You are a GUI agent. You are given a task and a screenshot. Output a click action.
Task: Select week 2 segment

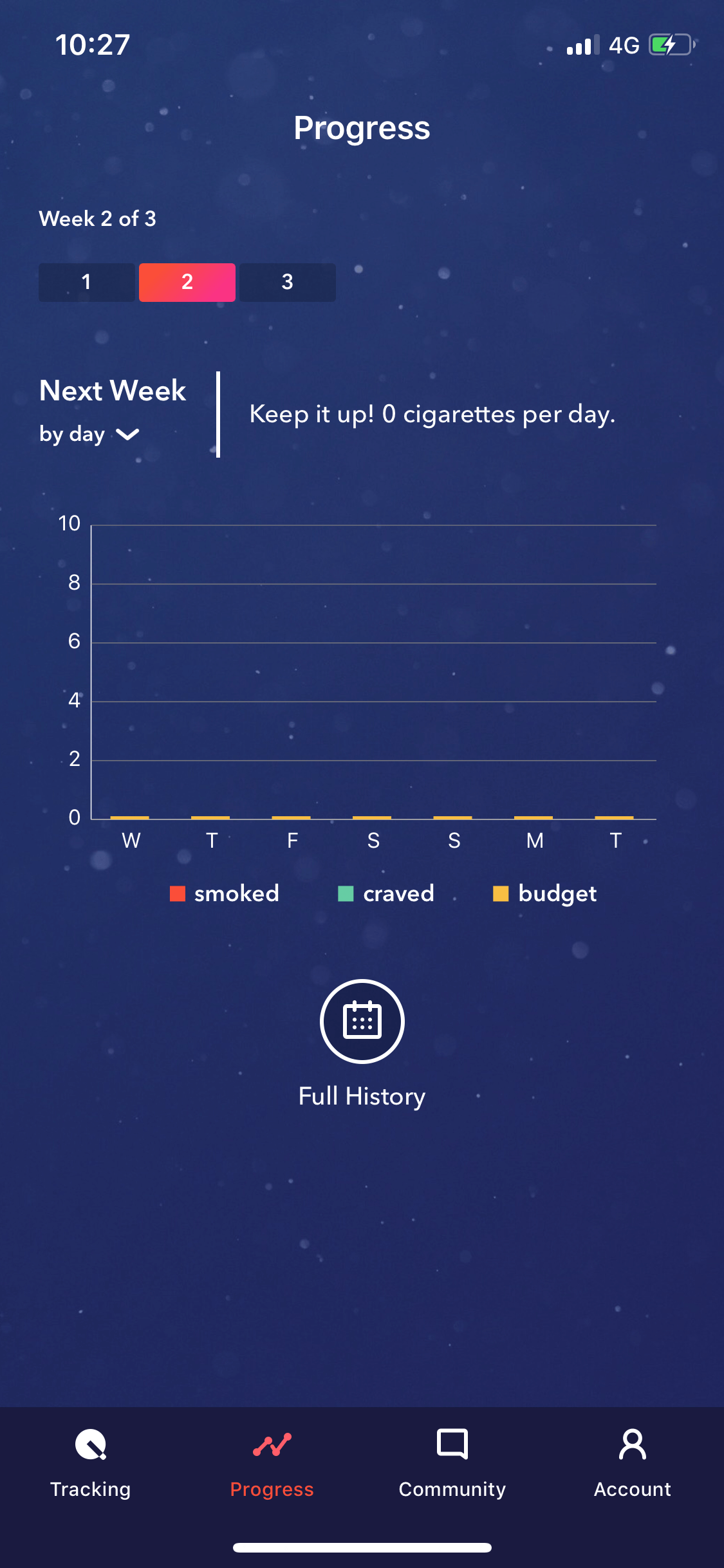tap(187, 282)
